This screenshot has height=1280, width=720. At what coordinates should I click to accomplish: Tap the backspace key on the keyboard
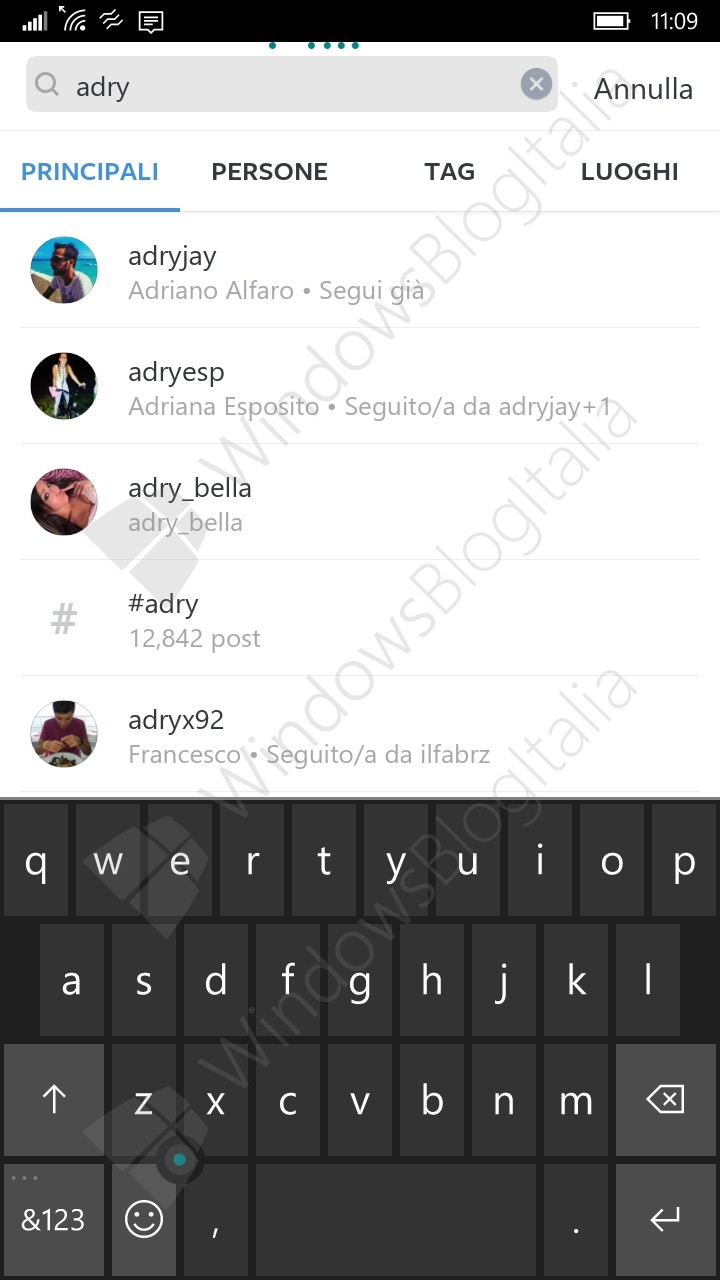pos(665,1100)
